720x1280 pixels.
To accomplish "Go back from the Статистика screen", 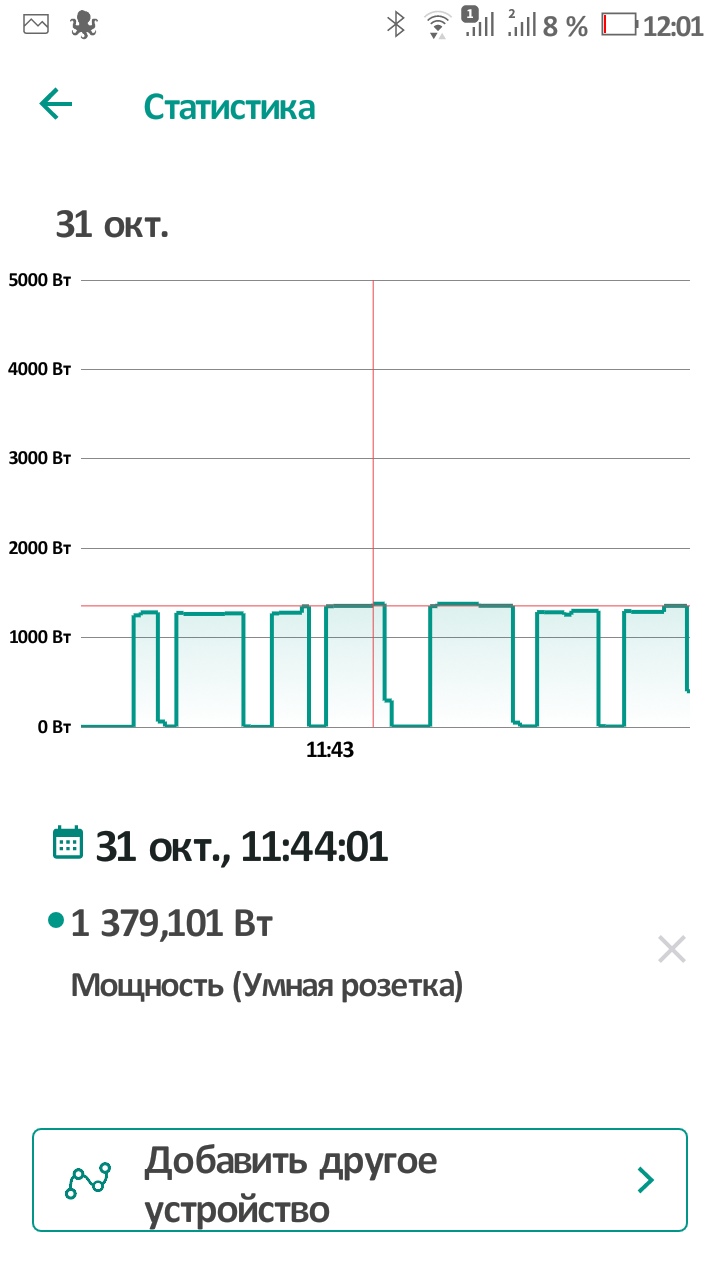I will (x=56, y=105).
